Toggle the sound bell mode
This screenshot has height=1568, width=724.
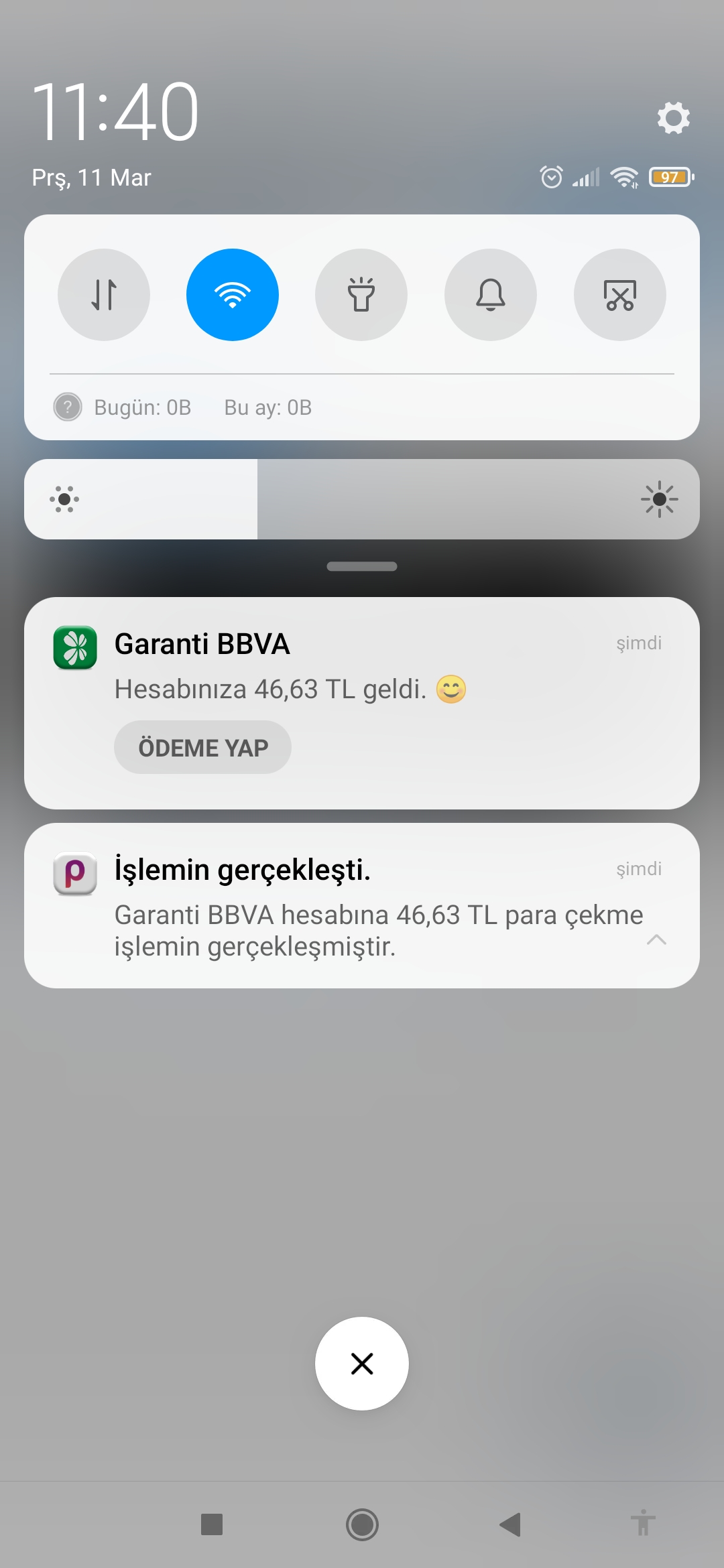(491, 295)
